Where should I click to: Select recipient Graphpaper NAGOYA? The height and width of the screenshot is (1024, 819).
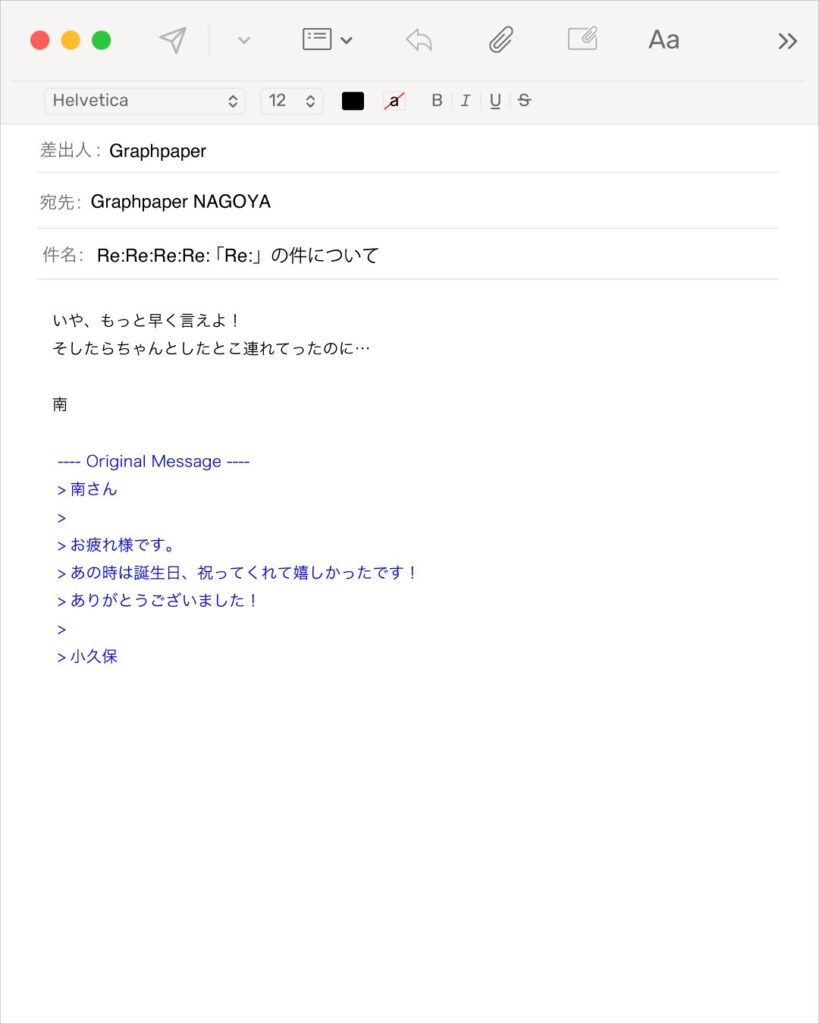(x=180, y=202)
